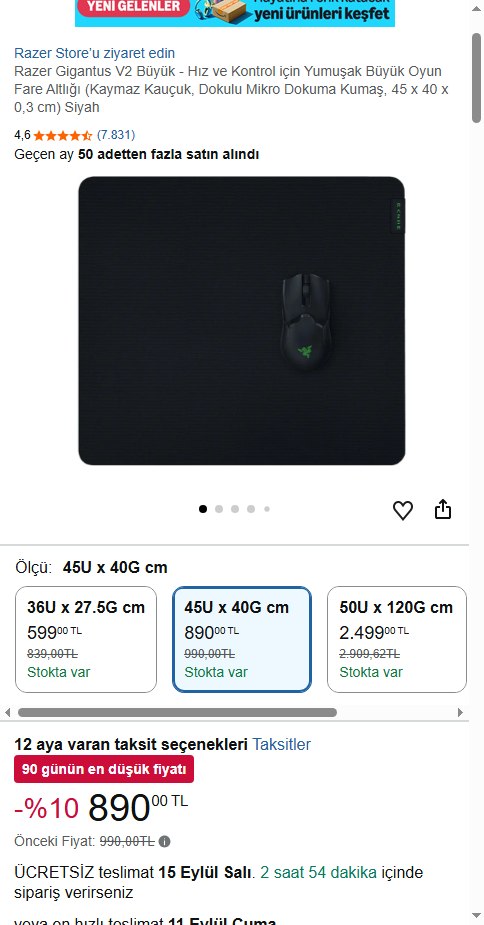This screenshot has width=484, height=925.
Task: Open the Taksitler installment options link
Action: (x=282, y=744)
